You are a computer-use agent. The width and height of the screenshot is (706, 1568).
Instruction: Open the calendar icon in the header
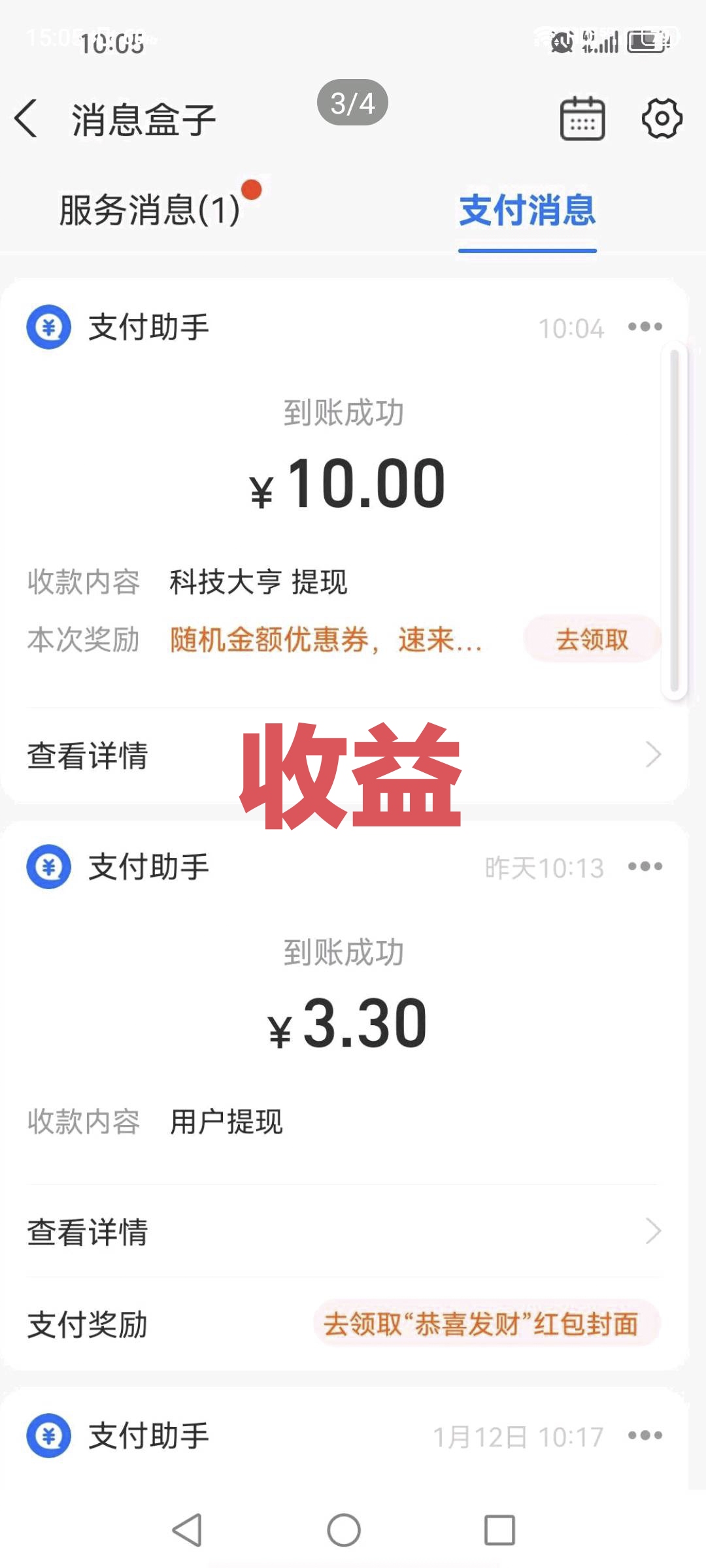click(582, 118)
